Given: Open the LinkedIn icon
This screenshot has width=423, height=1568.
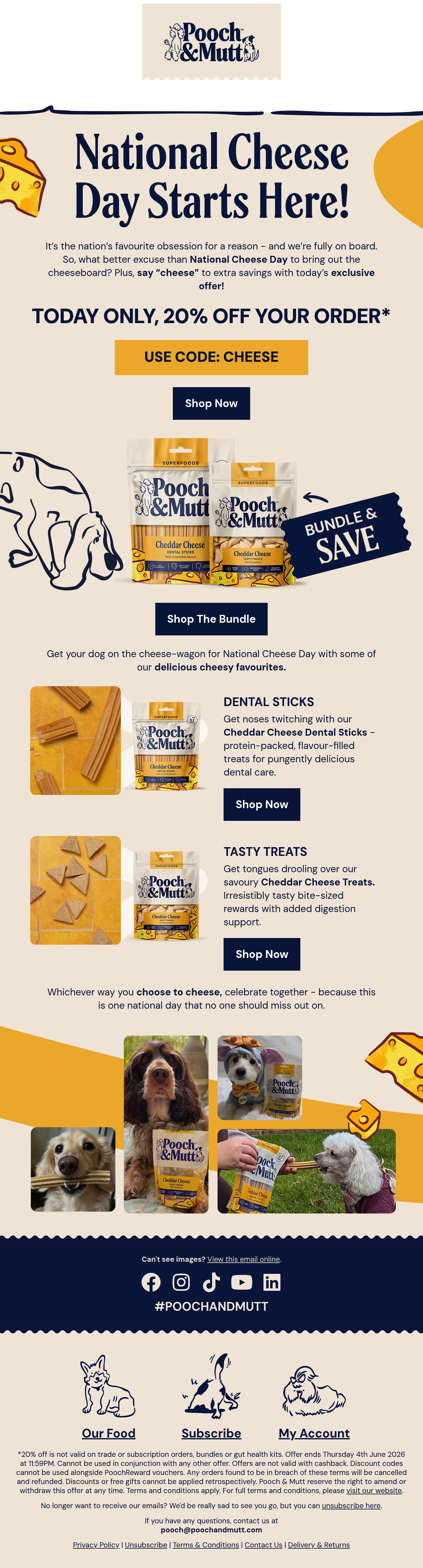Looking at the screenshot, I should (271, 1283).
